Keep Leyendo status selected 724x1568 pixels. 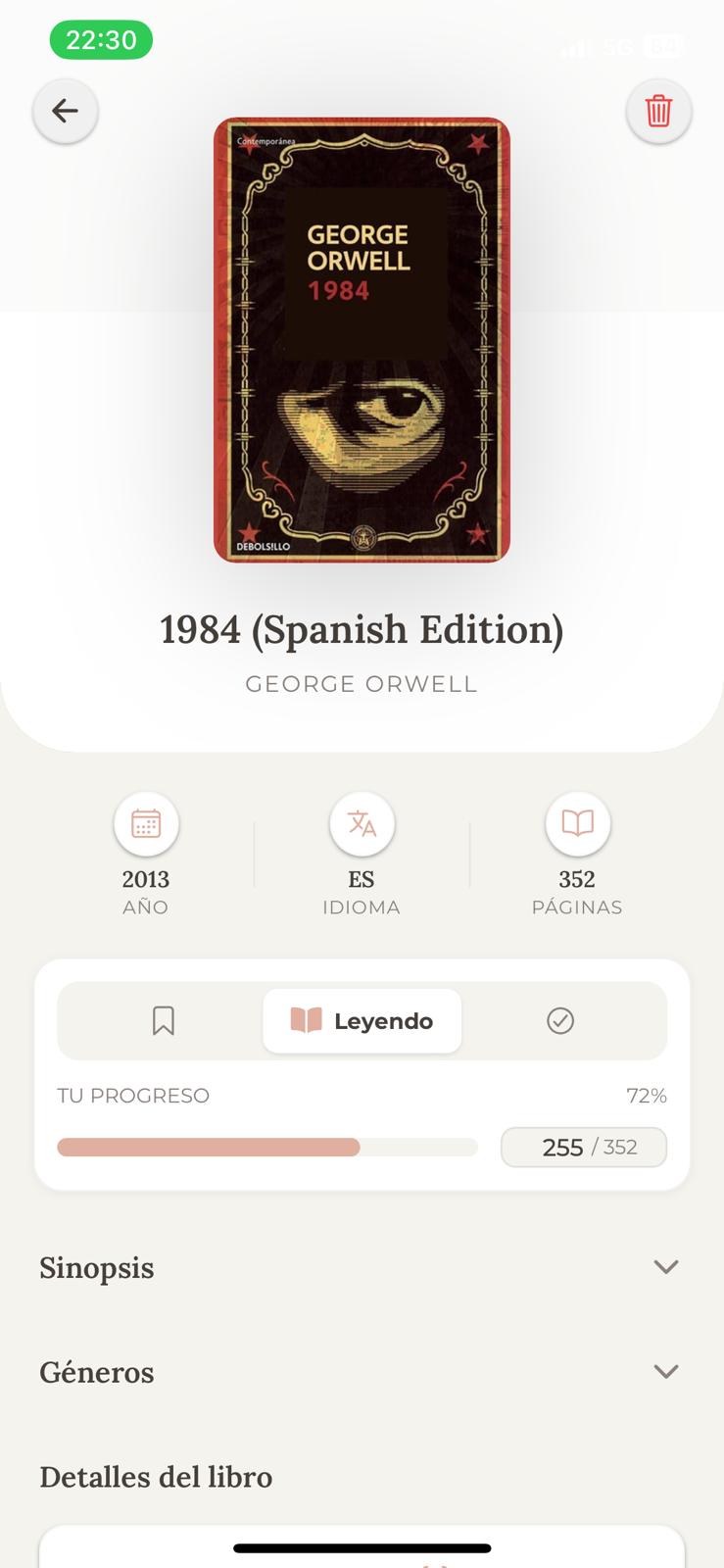tap(362, 1020)
